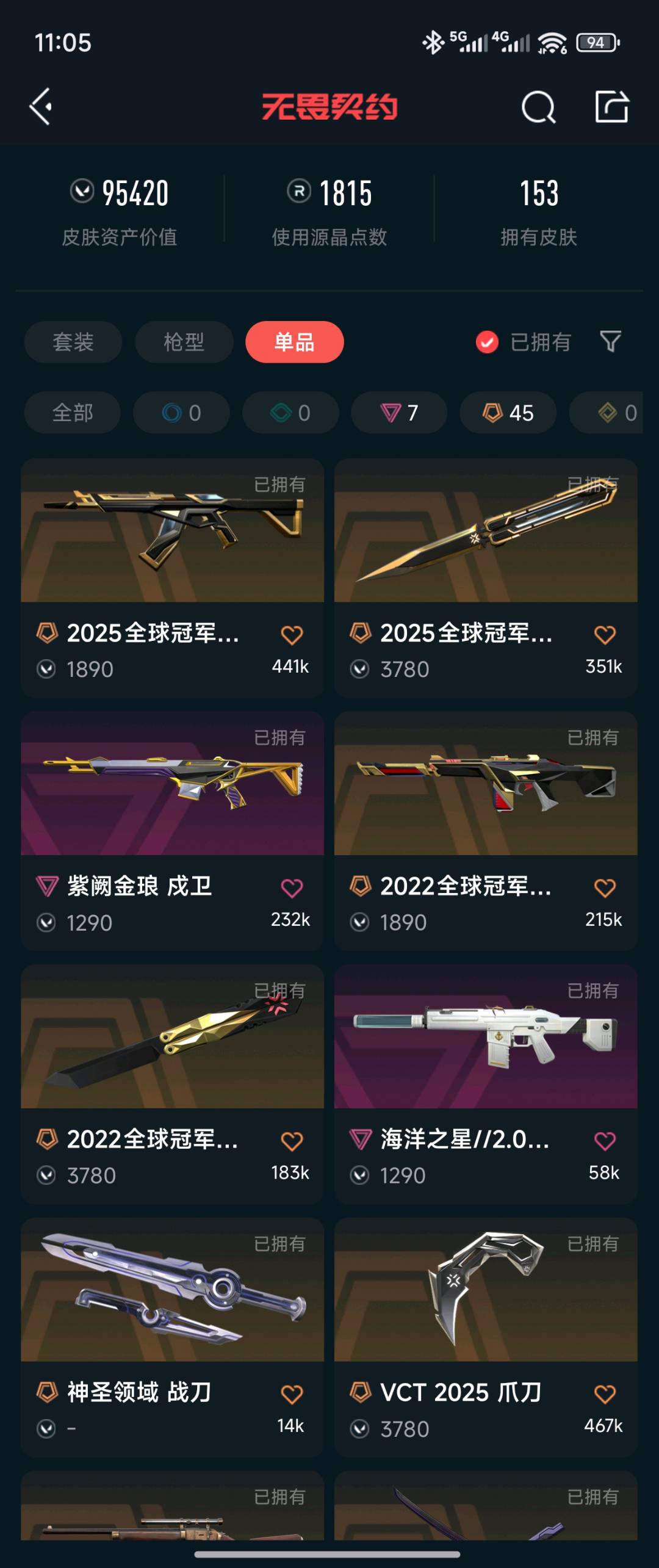Filter by the orange tier chip showing 45
The image size is (659, 1568).
(x=508, y=413)
